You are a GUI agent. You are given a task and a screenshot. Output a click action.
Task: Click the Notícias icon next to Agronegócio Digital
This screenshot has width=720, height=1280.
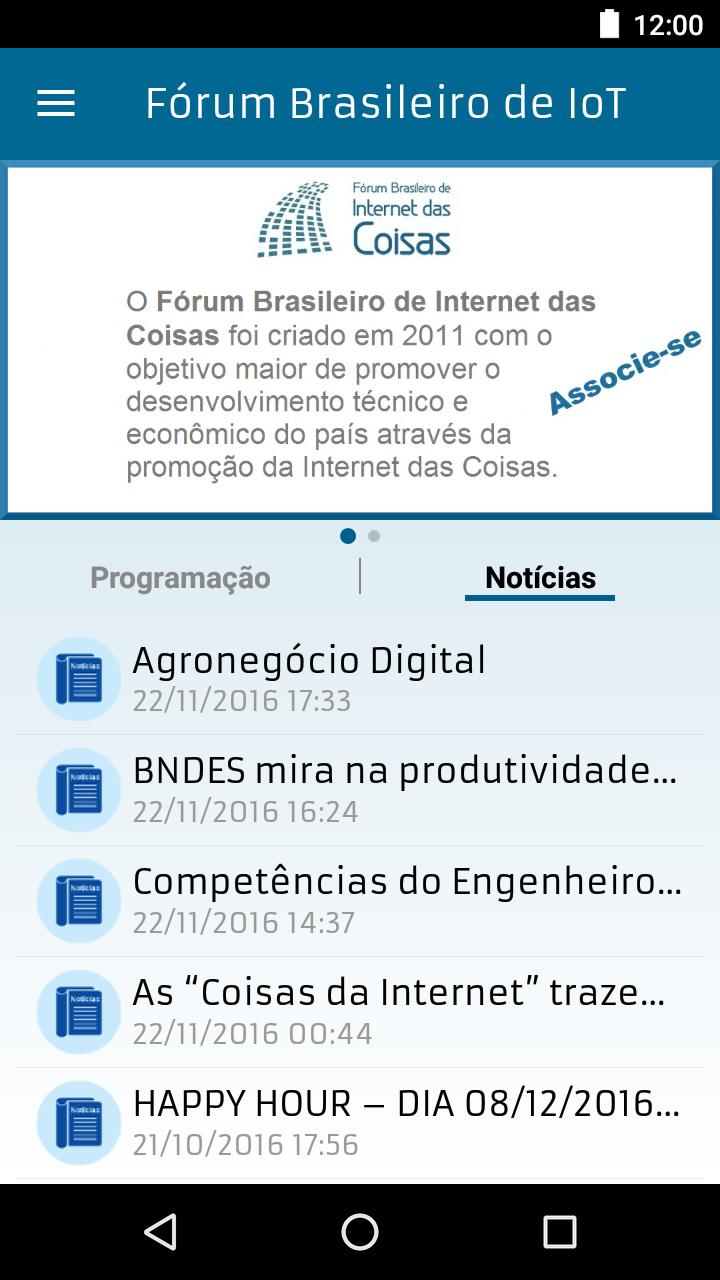(78, 678)
